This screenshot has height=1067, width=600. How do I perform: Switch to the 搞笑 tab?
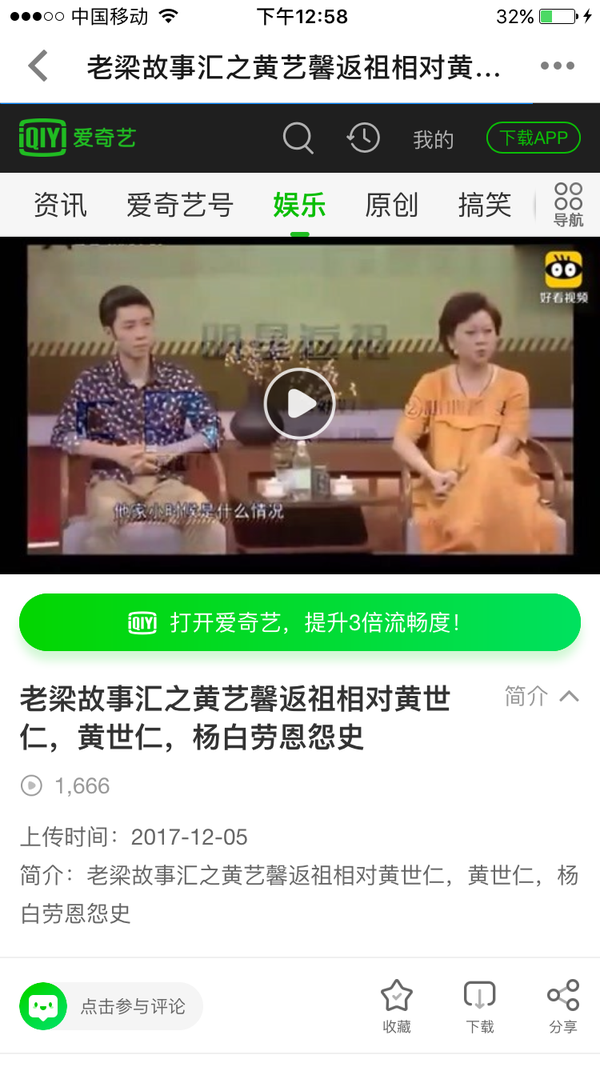pos(484,205)
